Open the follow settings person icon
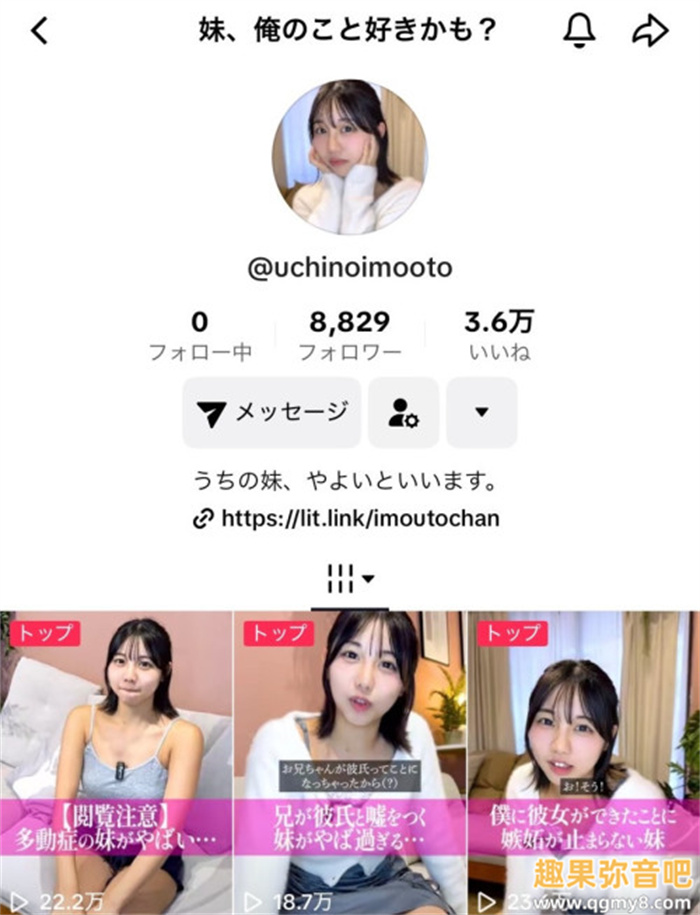 click(x=403, y=412)
